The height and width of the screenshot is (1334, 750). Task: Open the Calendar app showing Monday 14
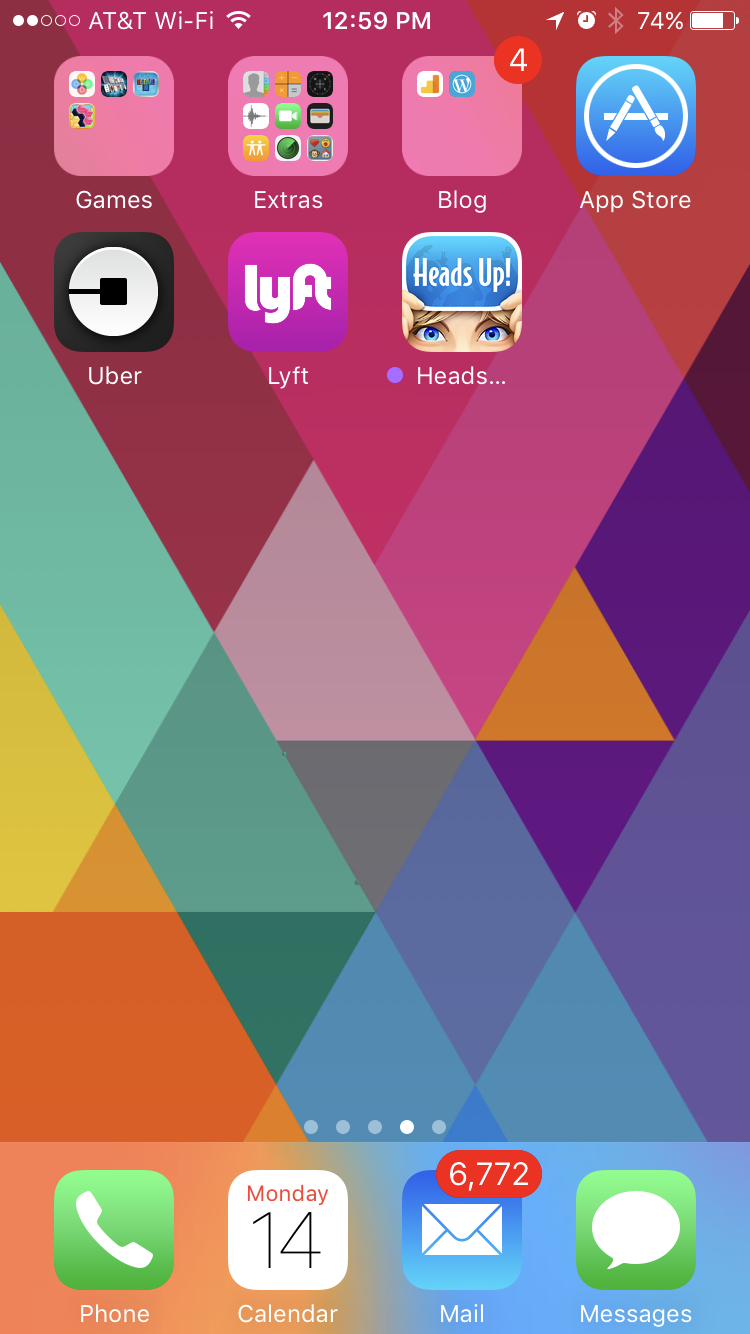288,1230
